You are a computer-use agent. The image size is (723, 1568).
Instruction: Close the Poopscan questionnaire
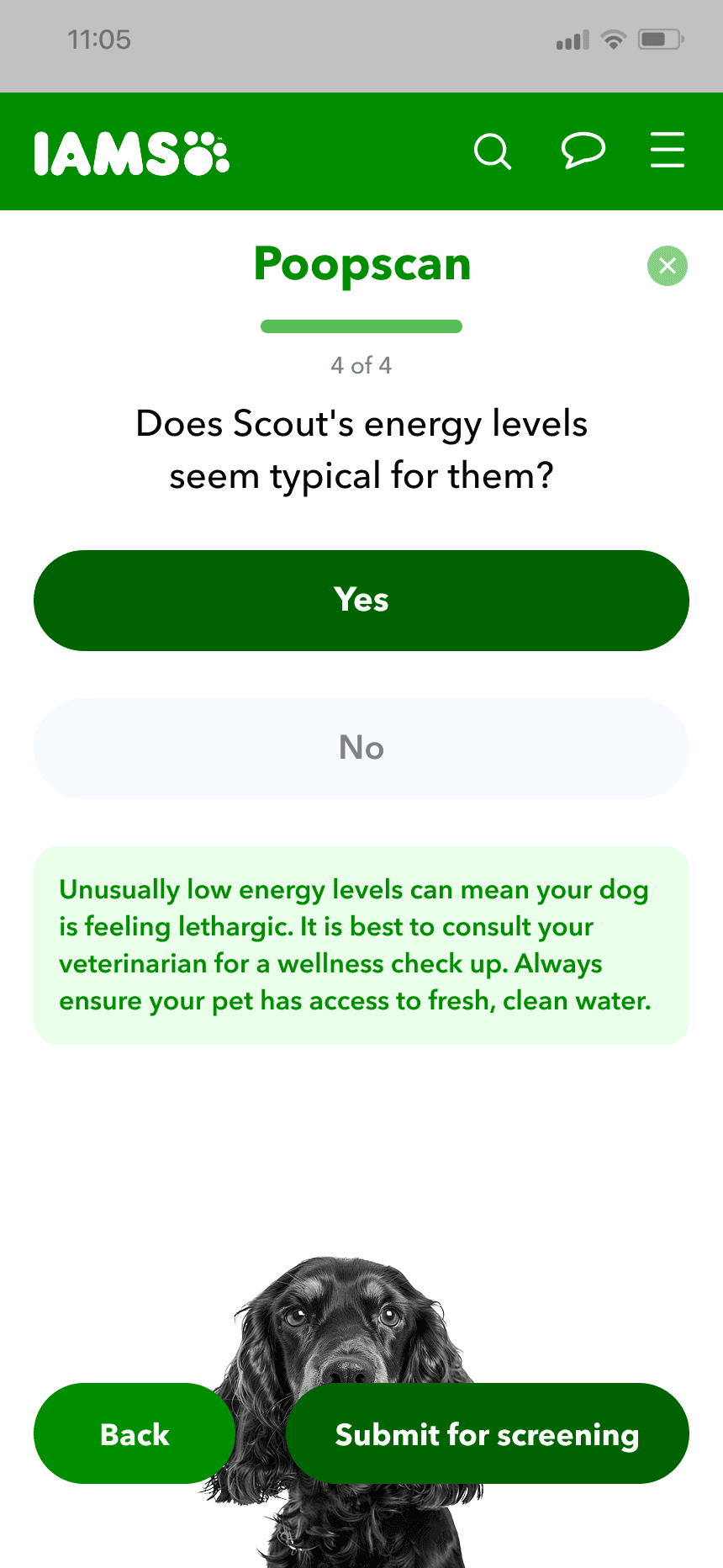point(668,266)
